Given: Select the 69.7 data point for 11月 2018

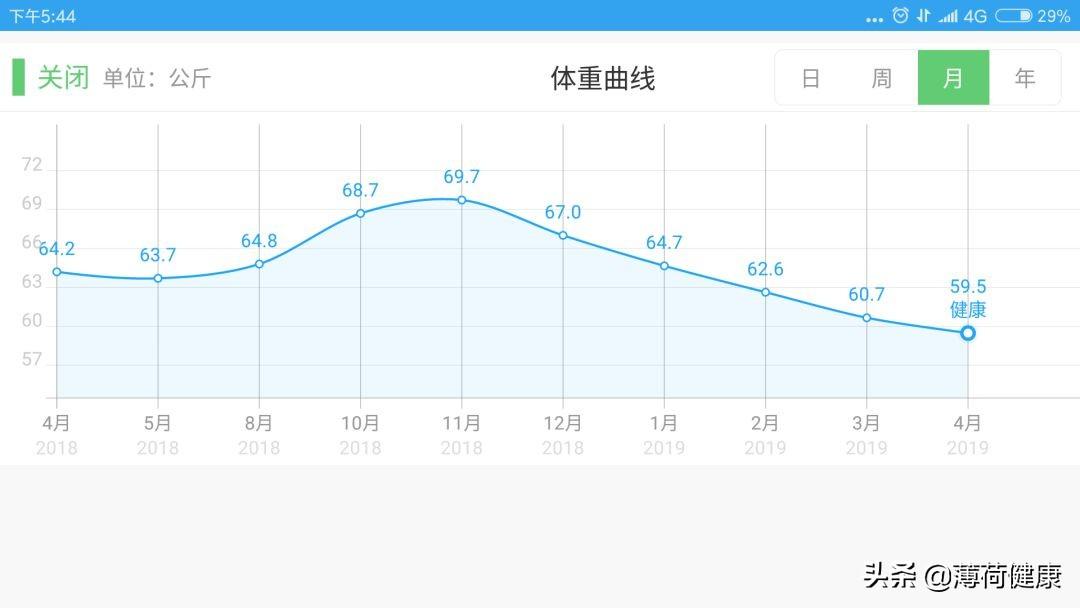Looking at the screenshot, I should tap(461, 200).
